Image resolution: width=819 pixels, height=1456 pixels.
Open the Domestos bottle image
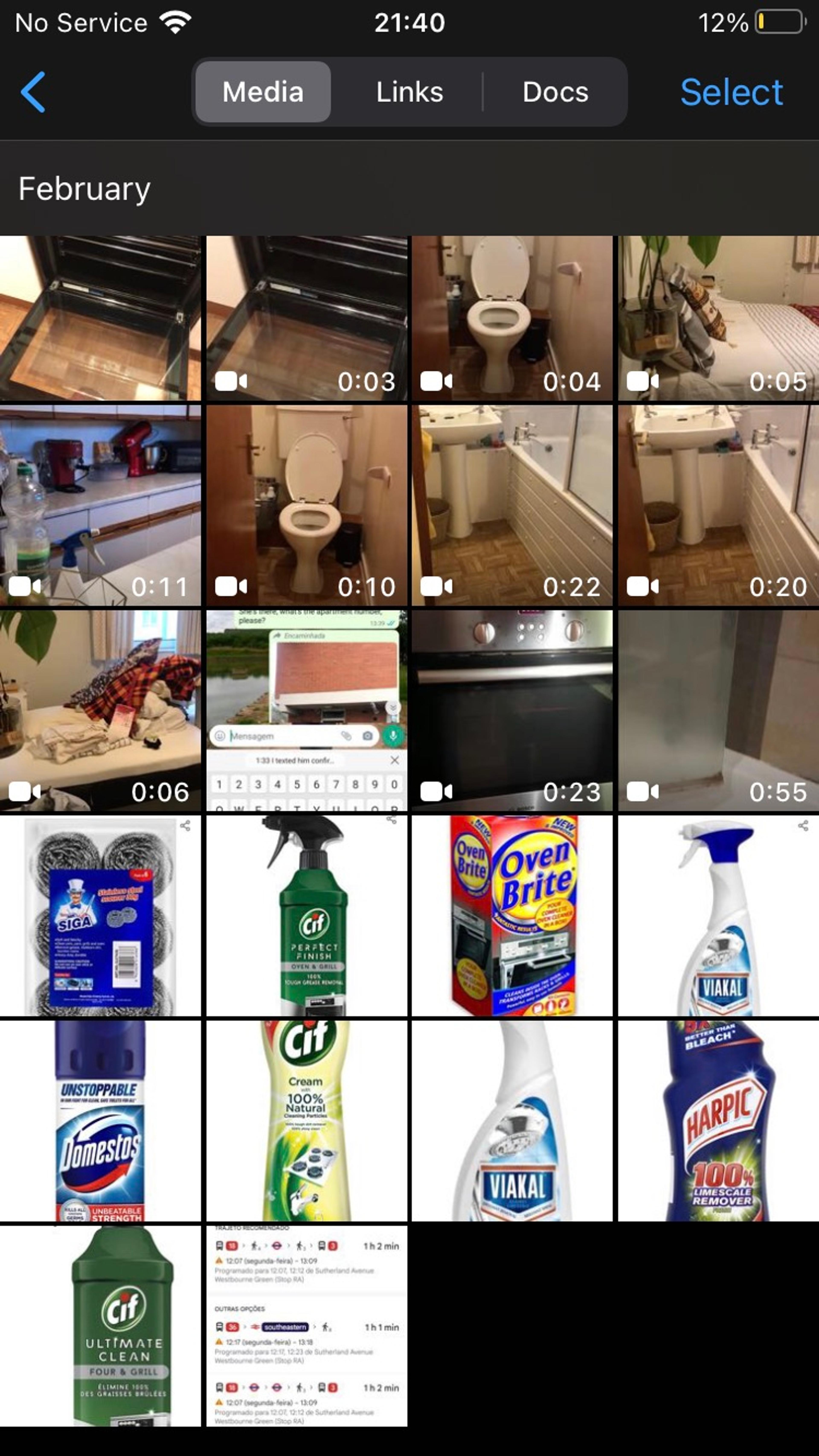click(x=100, y=1121)
